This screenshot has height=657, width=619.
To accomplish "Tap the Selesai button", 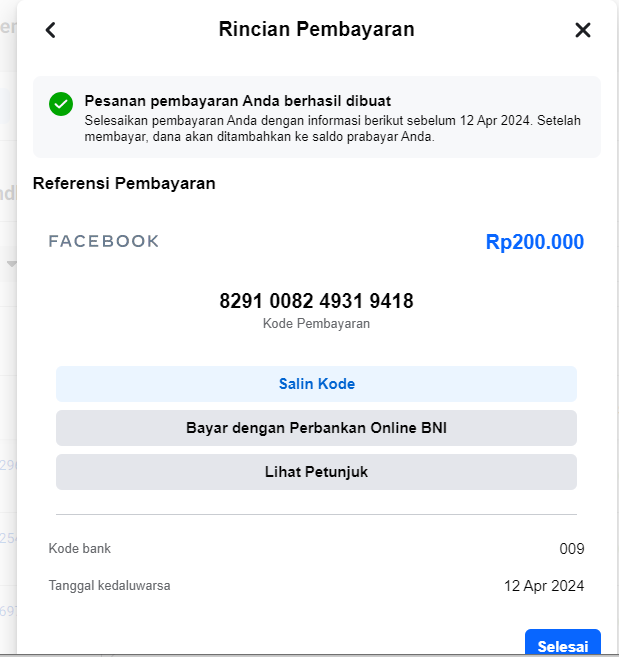I will coord(562,643).
